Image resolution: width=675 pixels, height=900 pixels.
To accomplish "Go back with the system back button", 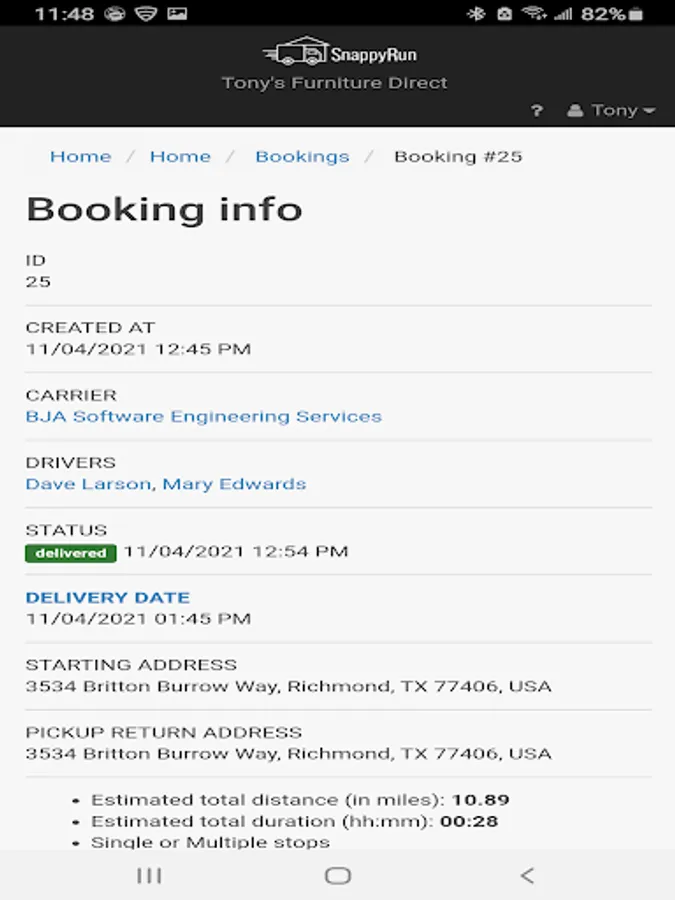I will [527, 876].
